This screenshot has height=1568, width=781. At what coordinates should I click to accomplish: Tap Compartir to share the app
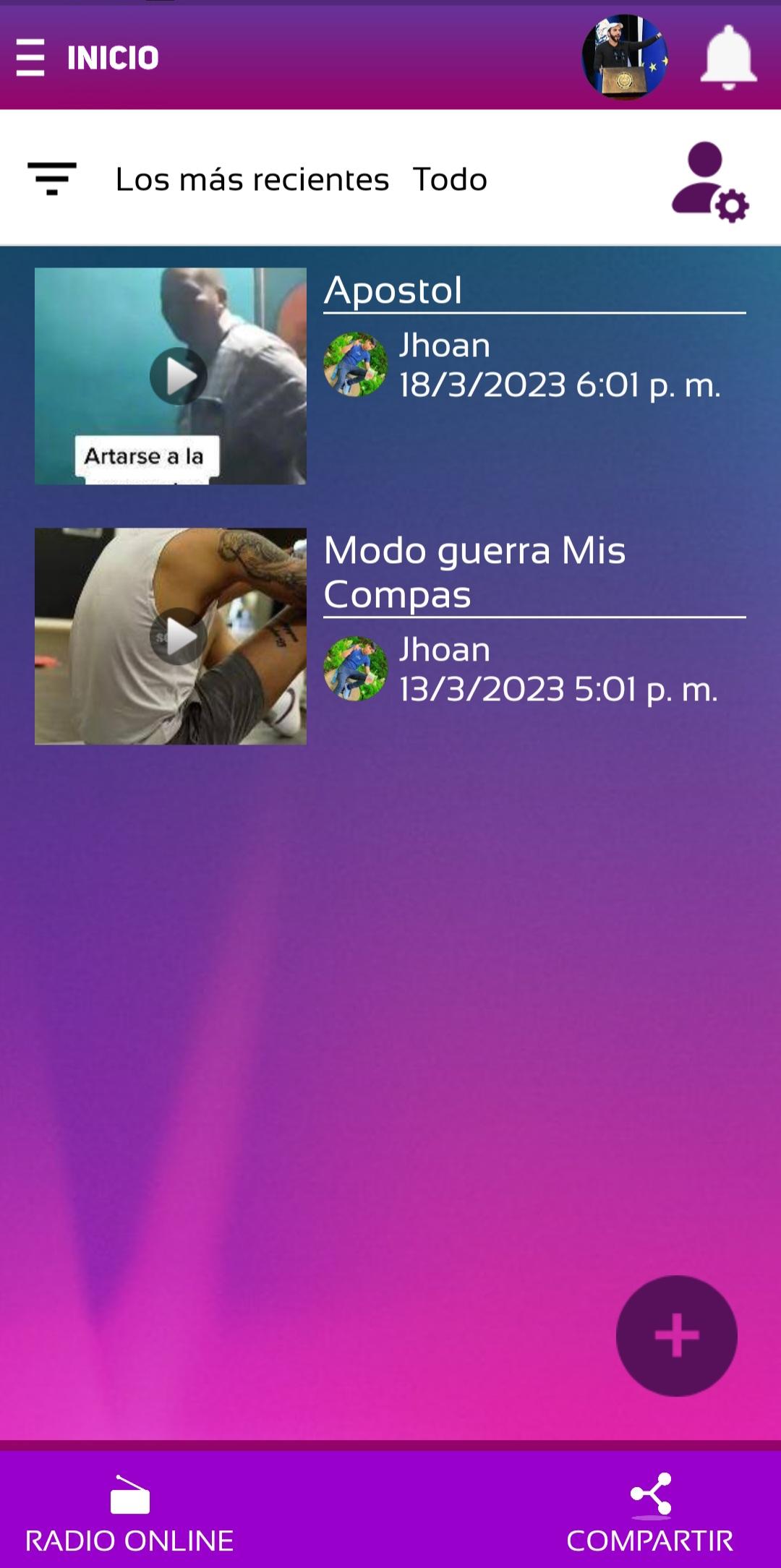coord(649,1514)
